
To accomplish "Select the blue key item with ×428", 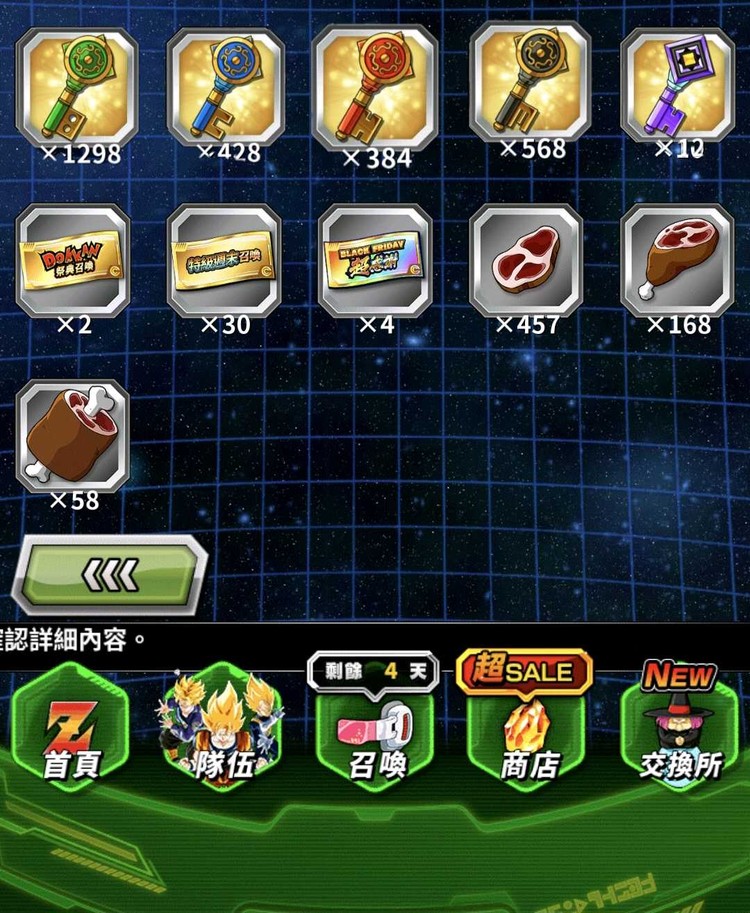I will 225,87.
